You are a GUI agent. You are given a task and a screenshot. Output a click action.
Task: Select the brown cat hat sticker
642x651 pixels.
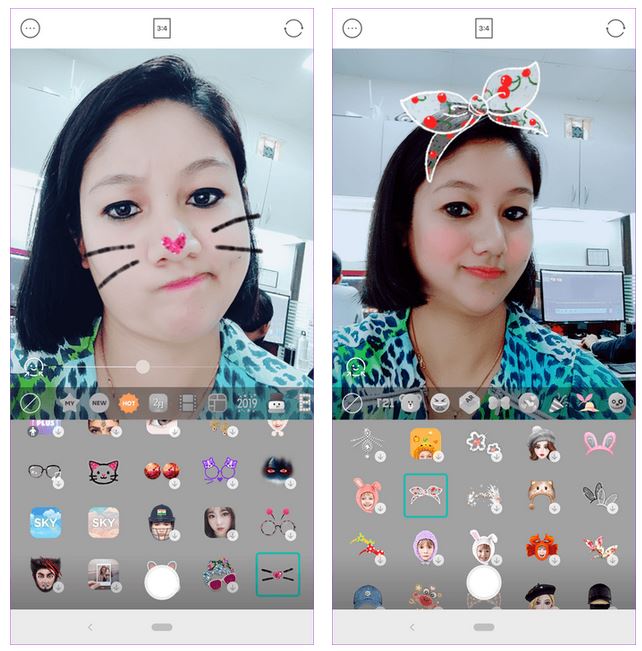(x=541, y=493)
